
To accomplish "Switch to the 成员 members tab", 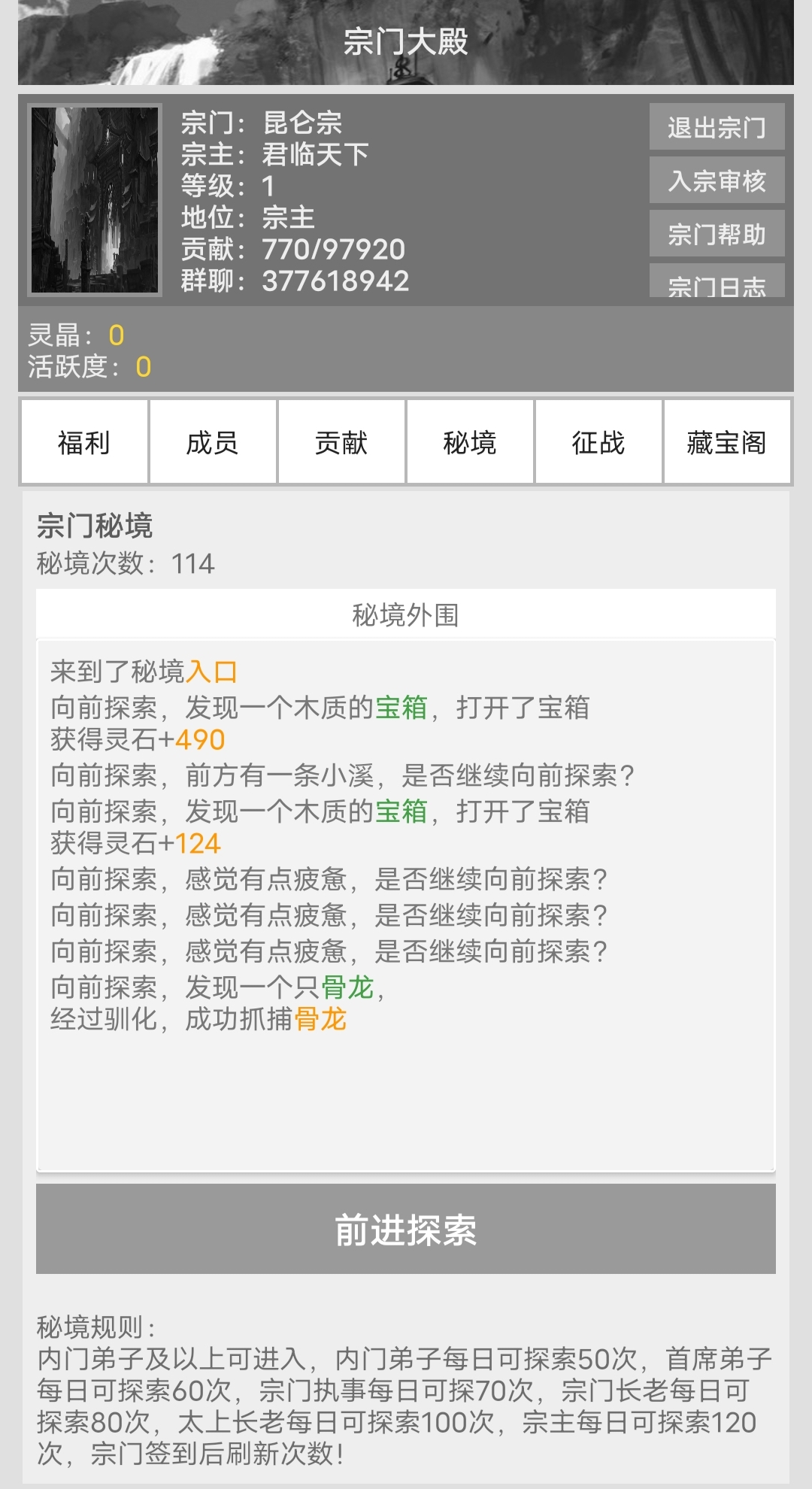I will (x=213, y=444).
